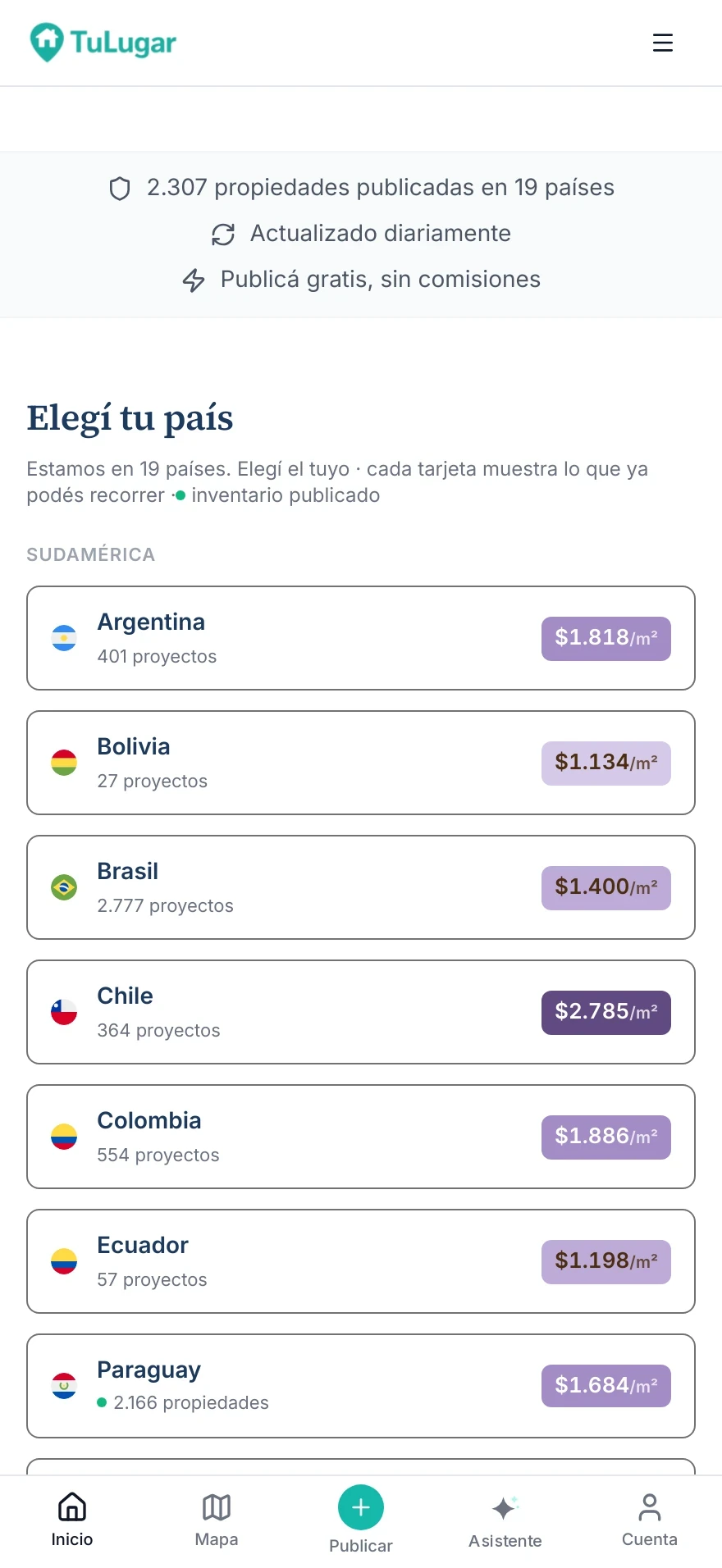The height and width of the screenshot is (1568, 722).
Task: Switch to the Mapa tab
Action: point(217,1520)
